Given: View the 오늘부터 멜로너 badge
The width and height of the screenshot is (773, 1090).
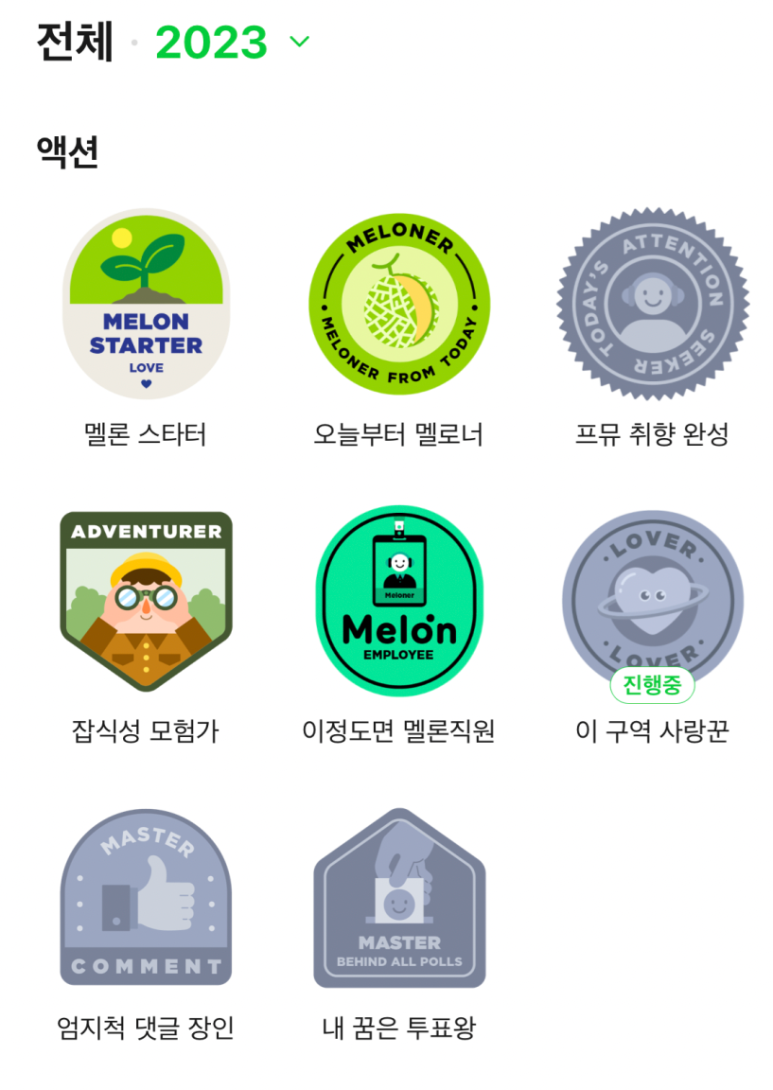Looking at the screenshot, I should click(x=399, y=304).
